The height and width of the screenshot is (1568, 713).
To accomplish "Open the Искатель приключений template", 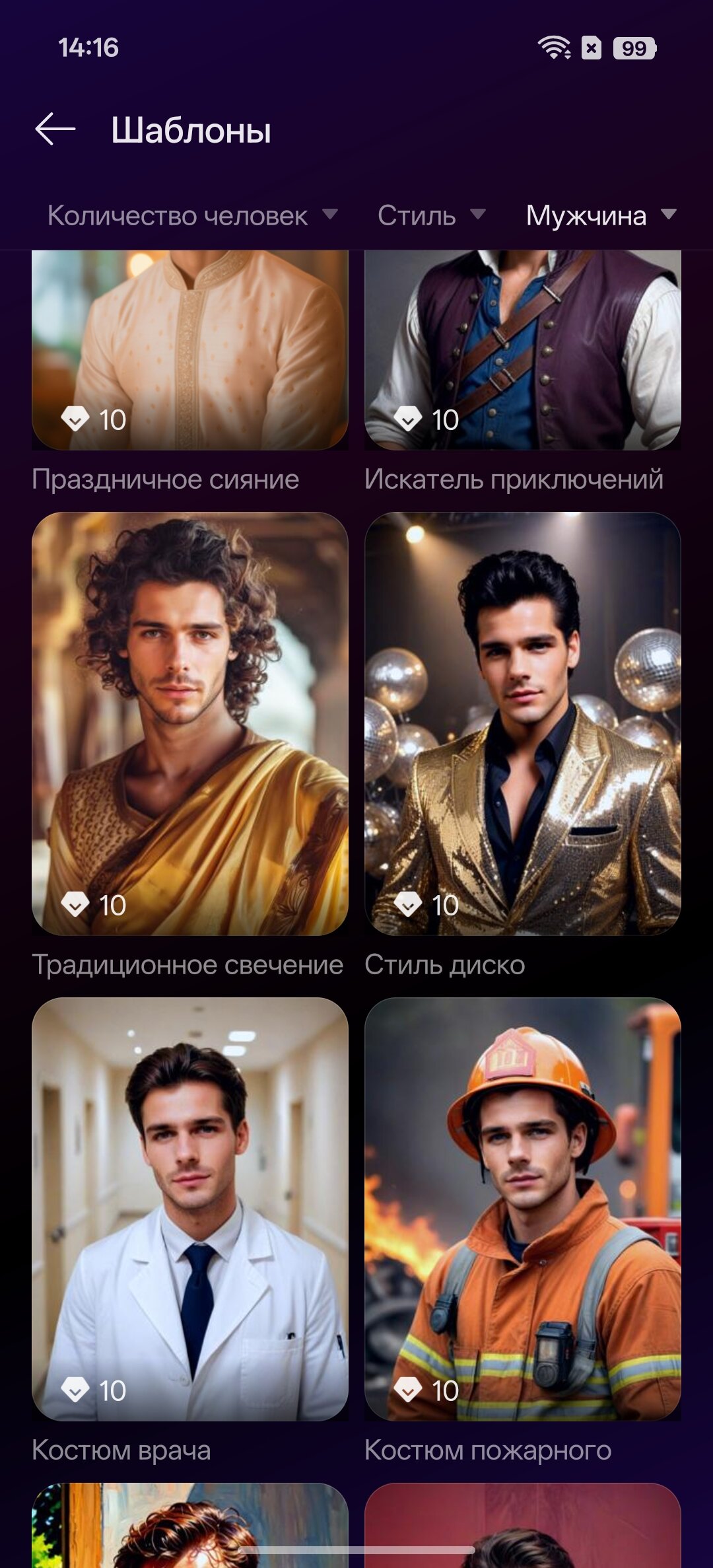I will pos(522,350).
